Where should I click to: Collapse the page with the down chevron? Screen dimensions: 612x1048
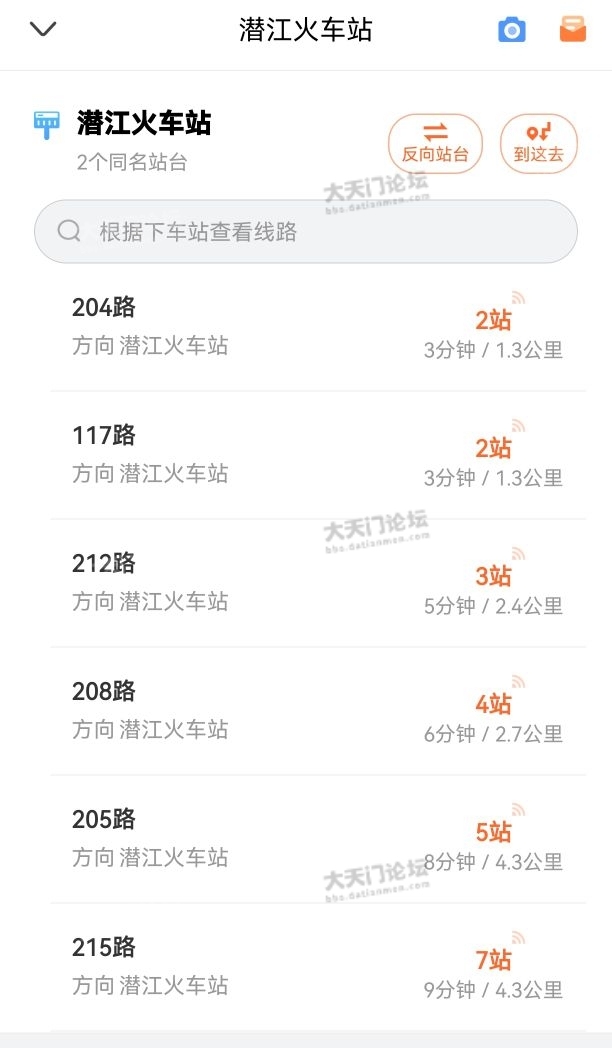(x=43, y=29)
